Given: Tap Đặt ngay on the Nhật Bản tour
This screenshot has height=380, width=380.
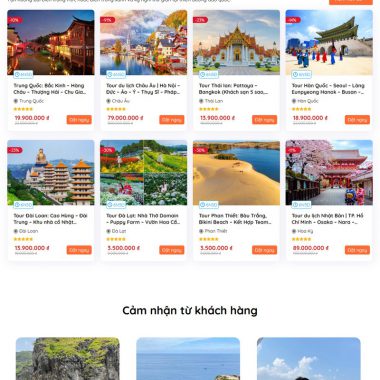Looking at the screenshot, I should point(357,250).
